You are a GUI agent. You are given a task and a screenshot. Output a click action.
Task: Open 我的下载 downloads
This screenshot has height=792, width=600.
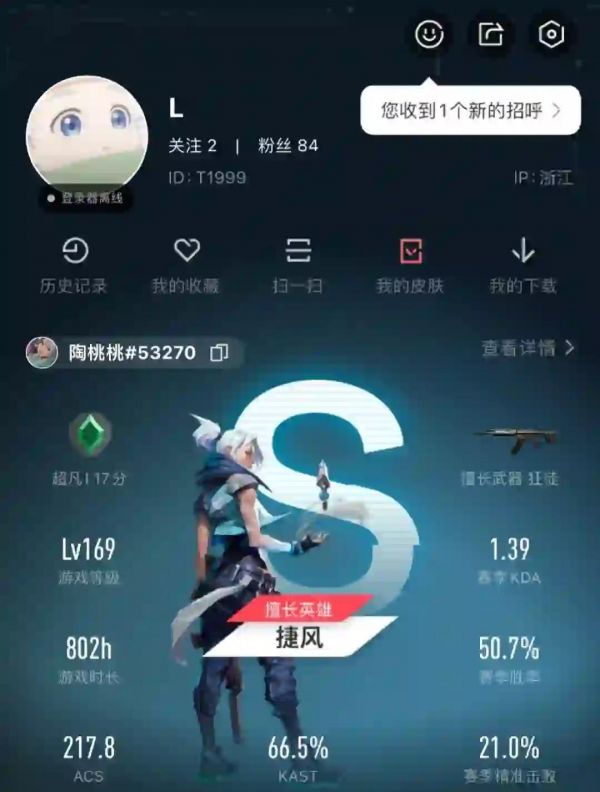tap(522, 265)
